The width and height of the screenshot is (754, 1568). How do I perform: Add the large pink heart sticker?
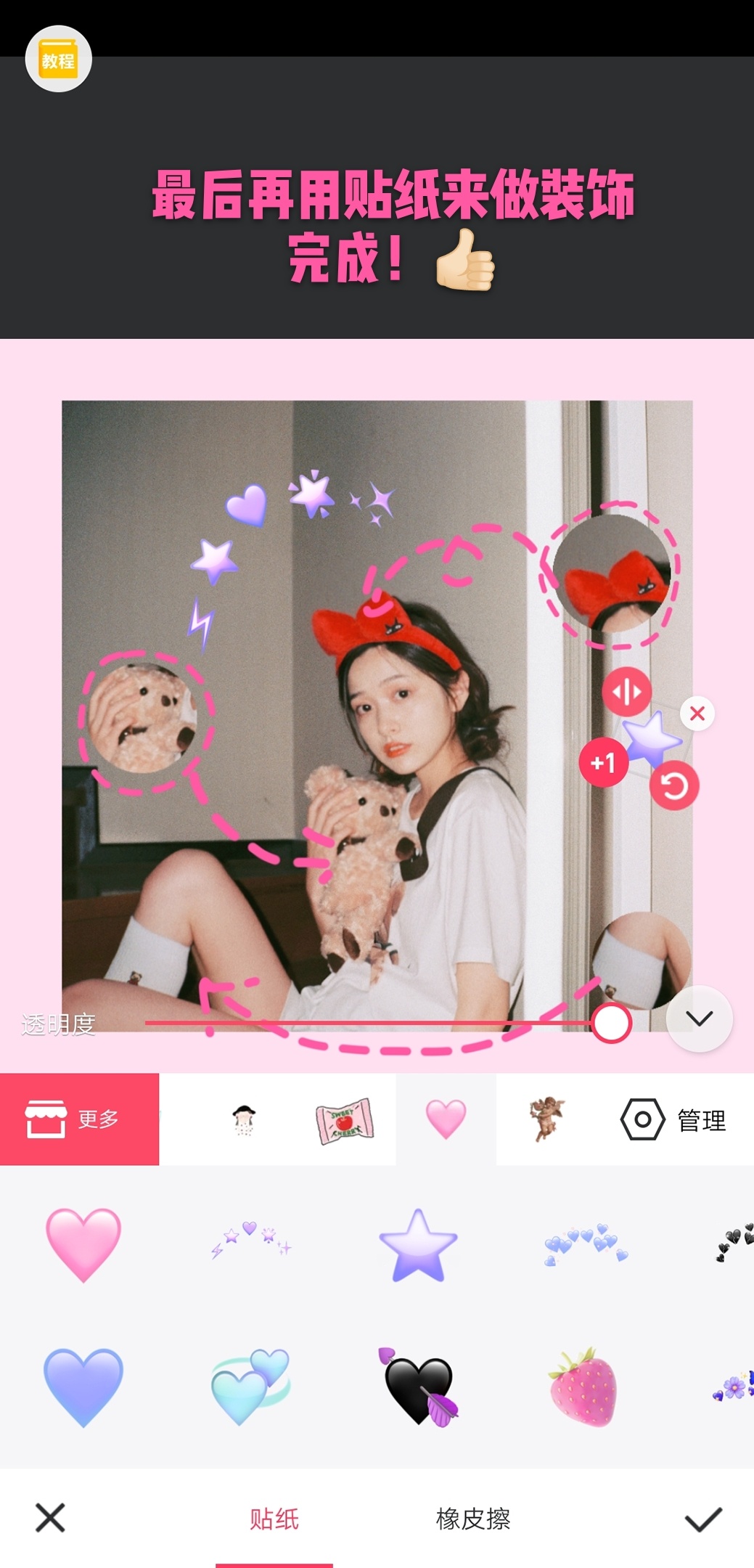point(83,1244)
